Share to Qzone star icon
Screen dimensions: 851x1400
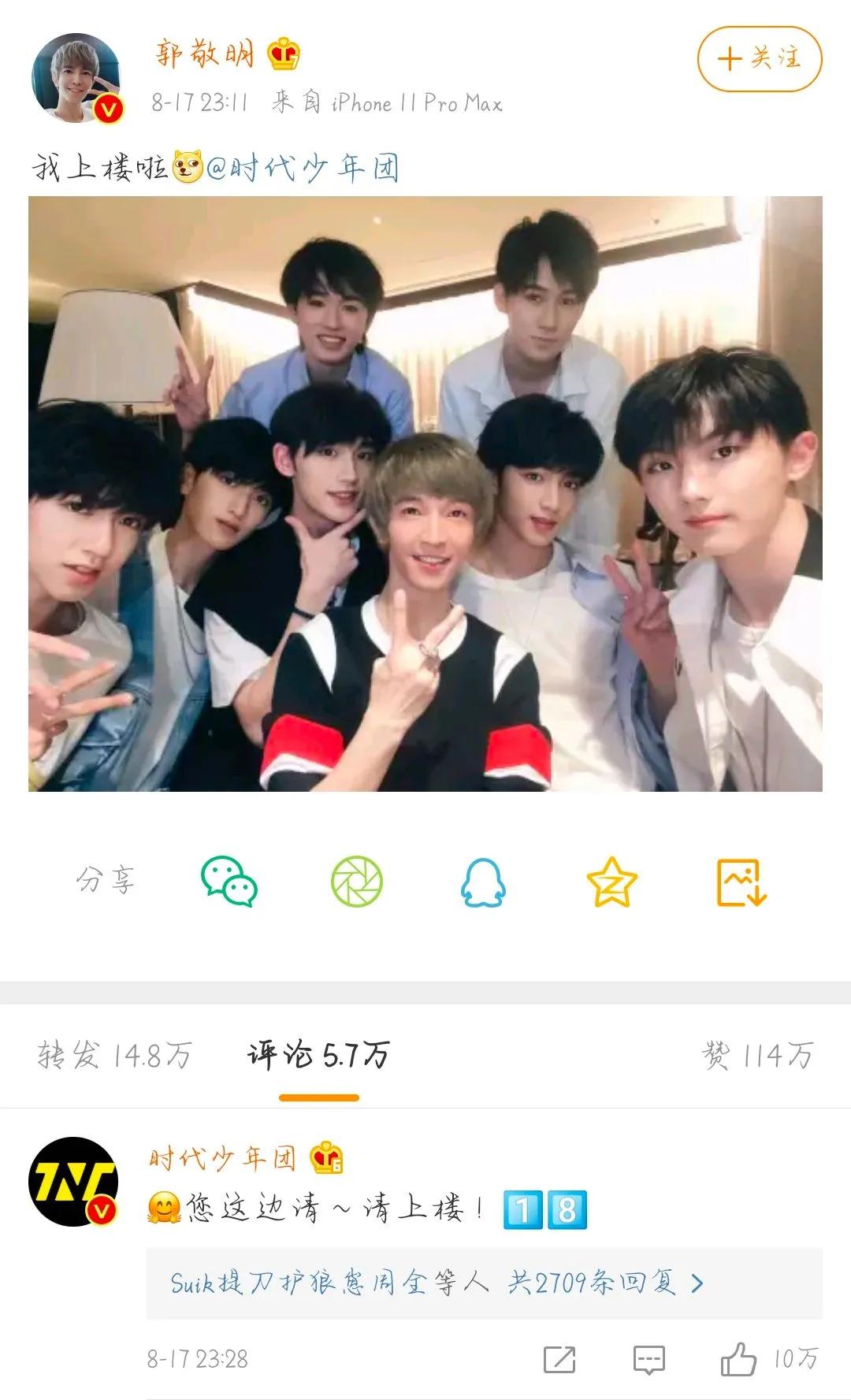coord(612,882)
